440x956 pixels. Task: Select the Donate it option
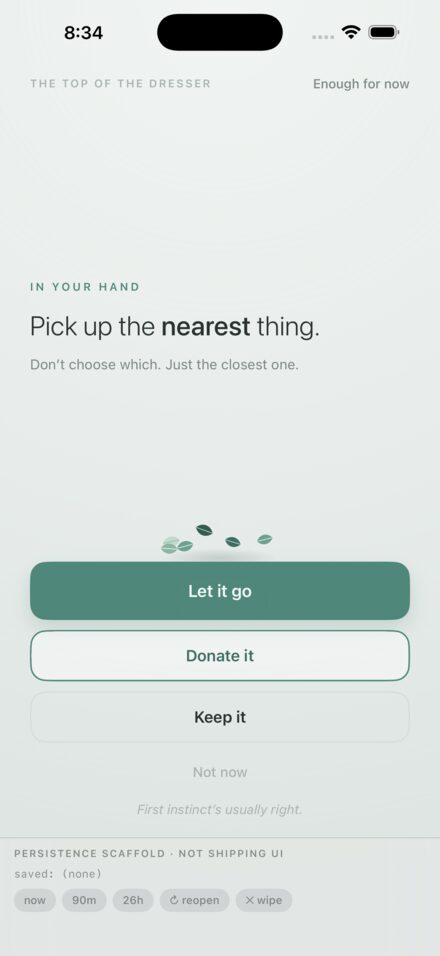point(220,655)
